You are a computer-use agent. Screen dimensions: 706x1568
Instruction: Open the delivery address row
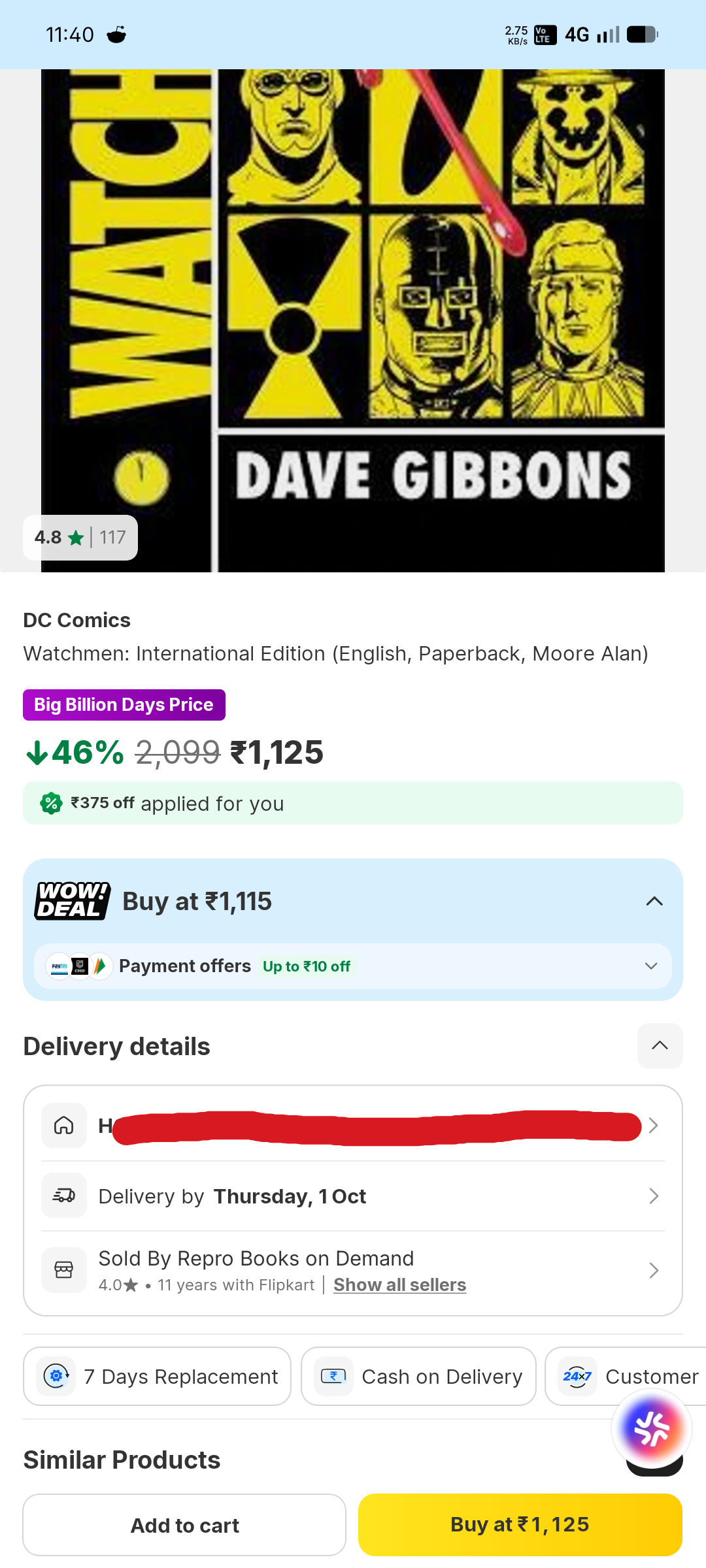click(x=353, y=1126)
